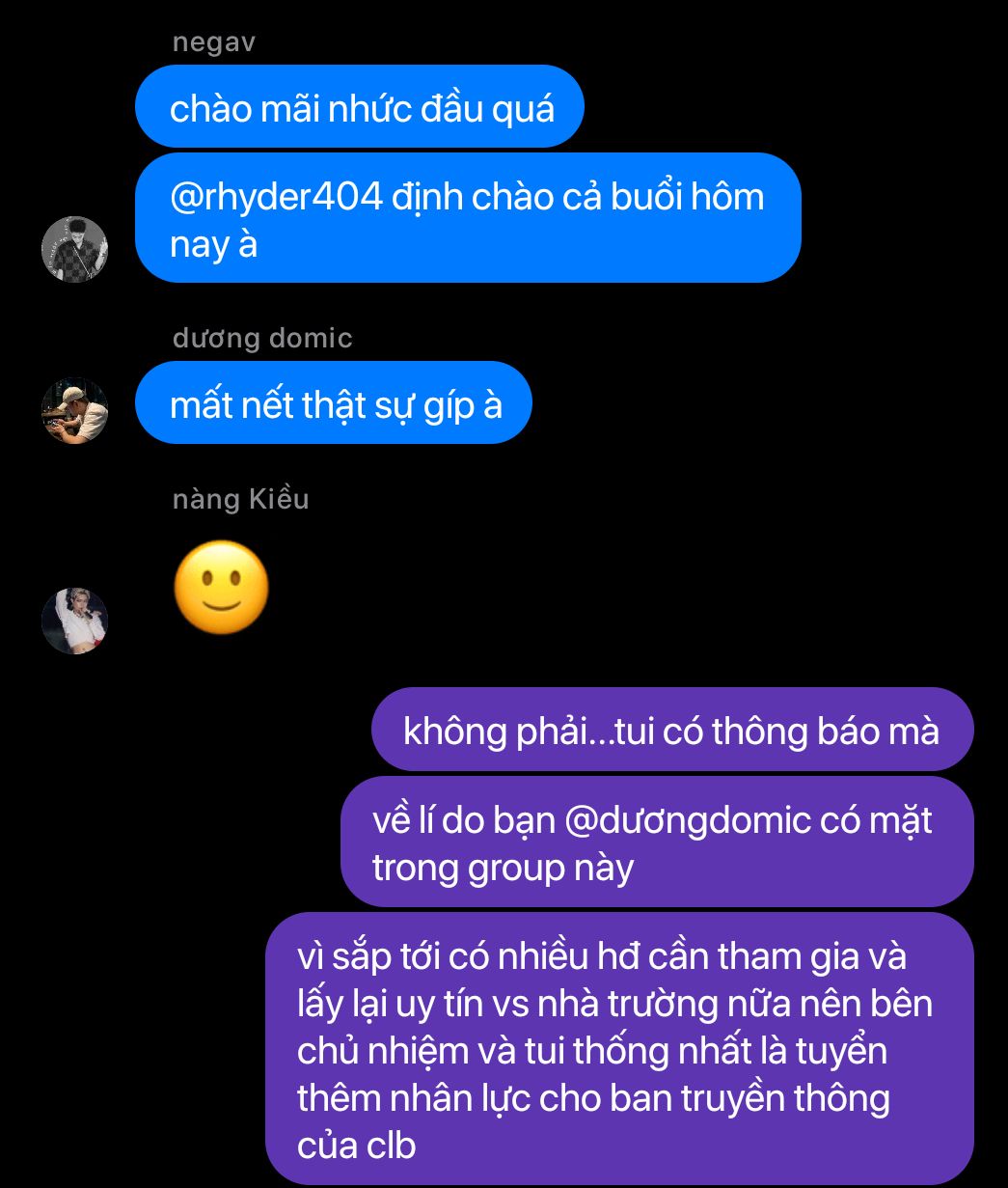The width and height of the screenshot is (1008, 1188).
Task: View dương domic's profile from avatar
Action: click(74, 410)
